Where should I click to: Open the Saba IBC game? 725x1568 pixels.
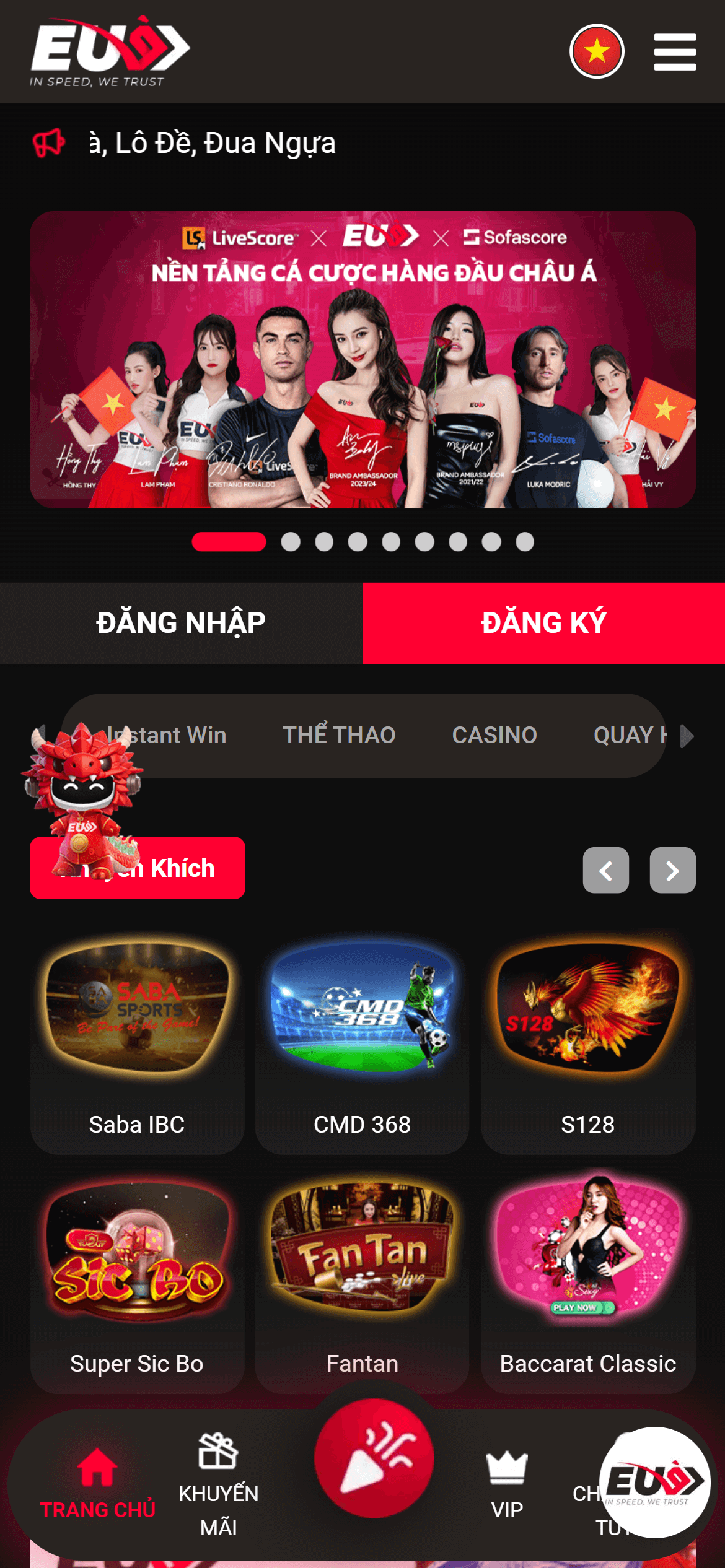[x=137, y=1040]
